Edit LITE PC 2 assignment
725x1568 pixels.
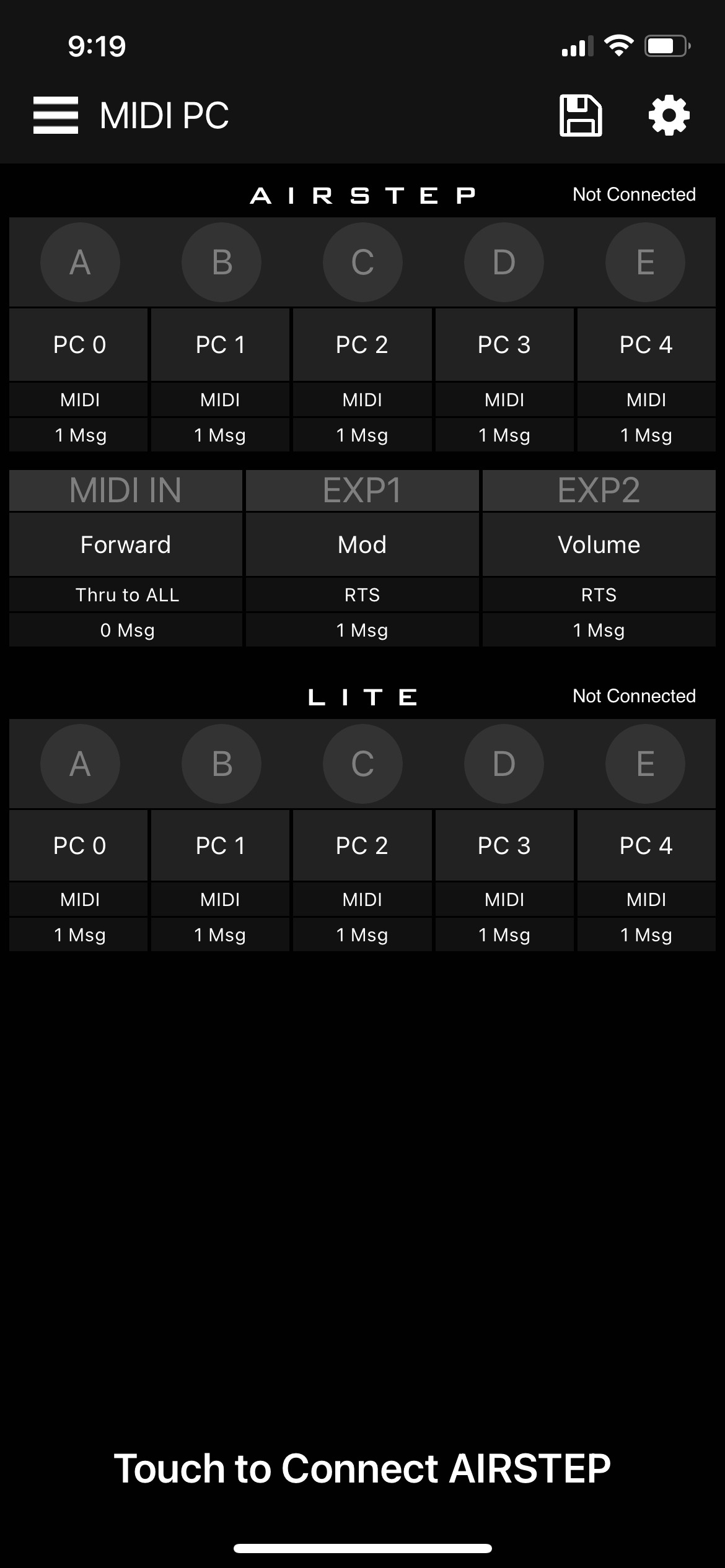pyautogui.click(x=362, y=846)
